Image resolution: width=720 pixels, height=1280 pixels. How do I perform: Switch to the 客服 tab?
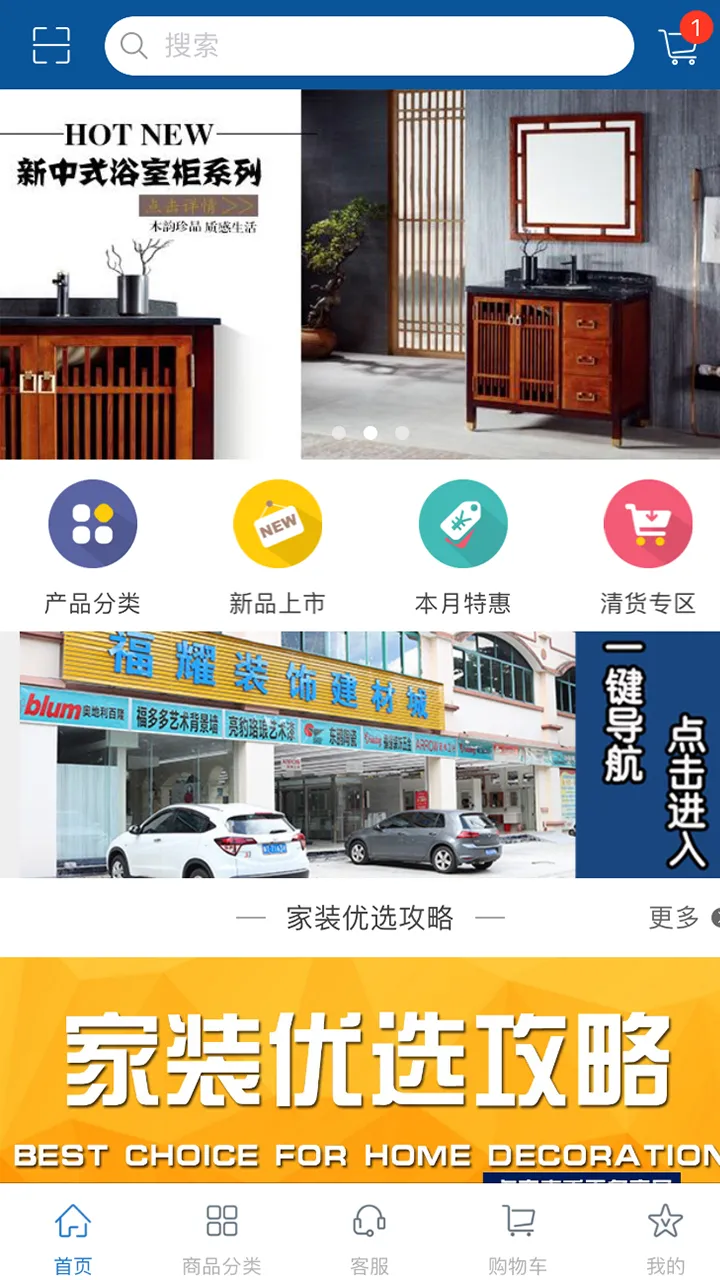pyautogui.click(x=369, y=1240)
